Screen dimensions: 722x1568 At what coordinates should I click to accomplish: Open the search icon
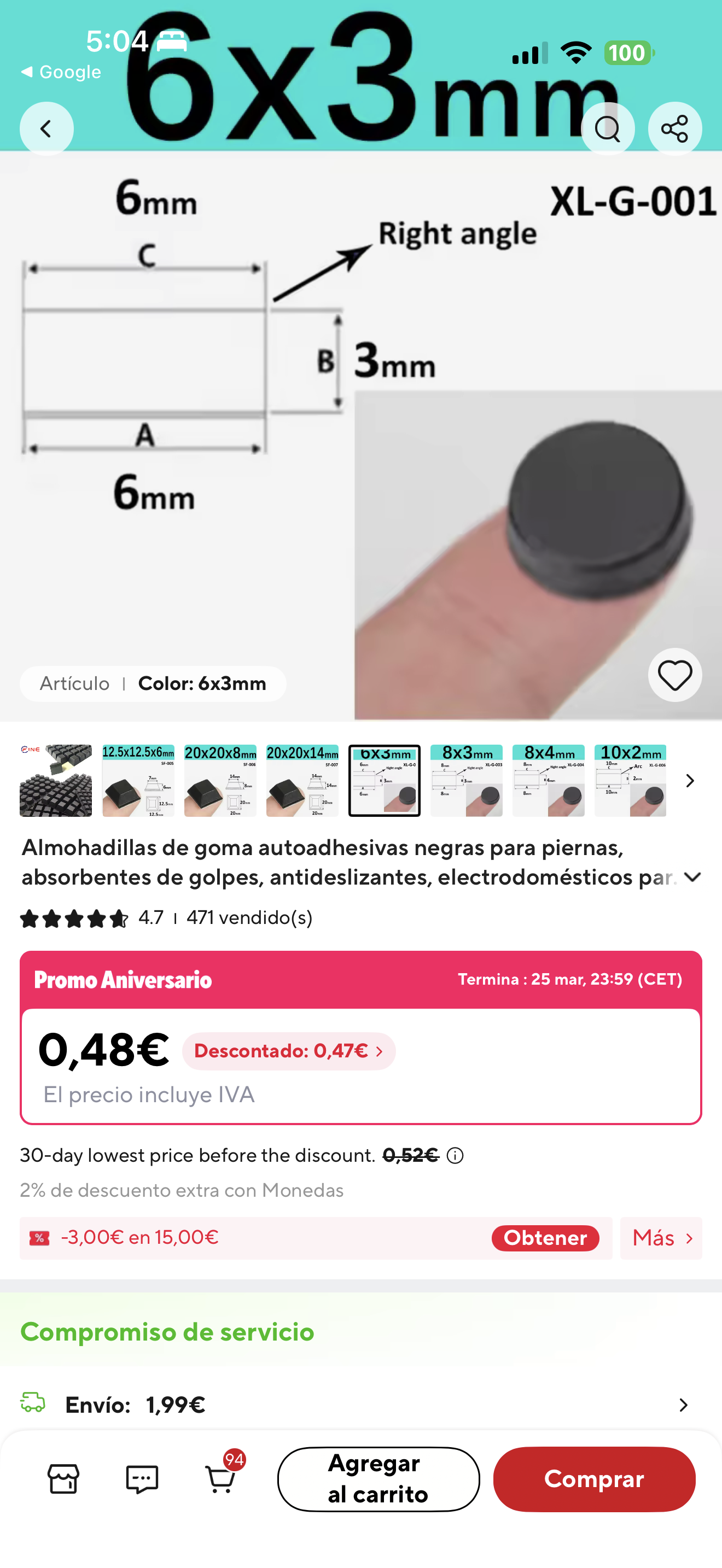(x=607, y=128)
